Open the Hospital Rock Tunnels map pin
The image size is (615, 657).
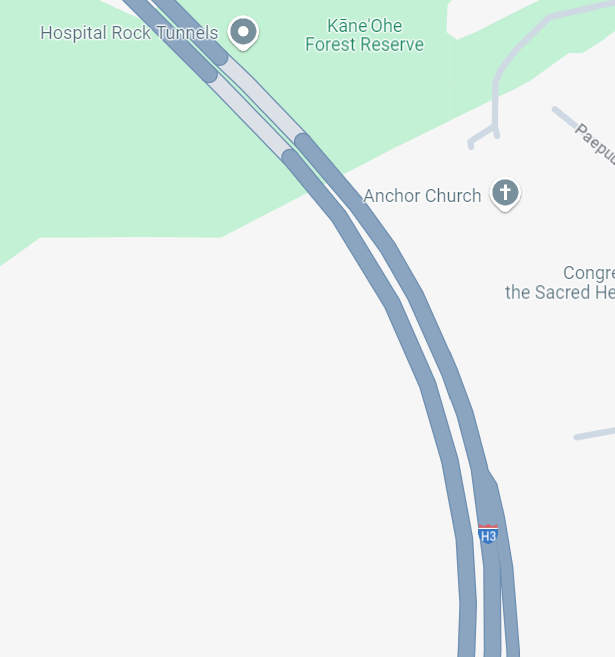point(243,32)
